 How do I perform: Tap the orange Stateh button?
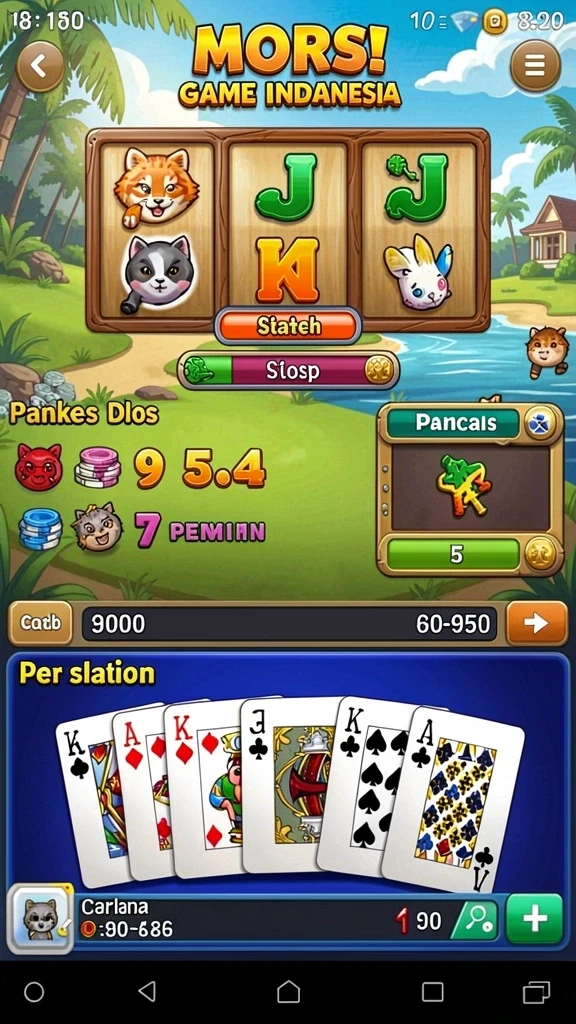pyautogui.click(x=288, y=325)
